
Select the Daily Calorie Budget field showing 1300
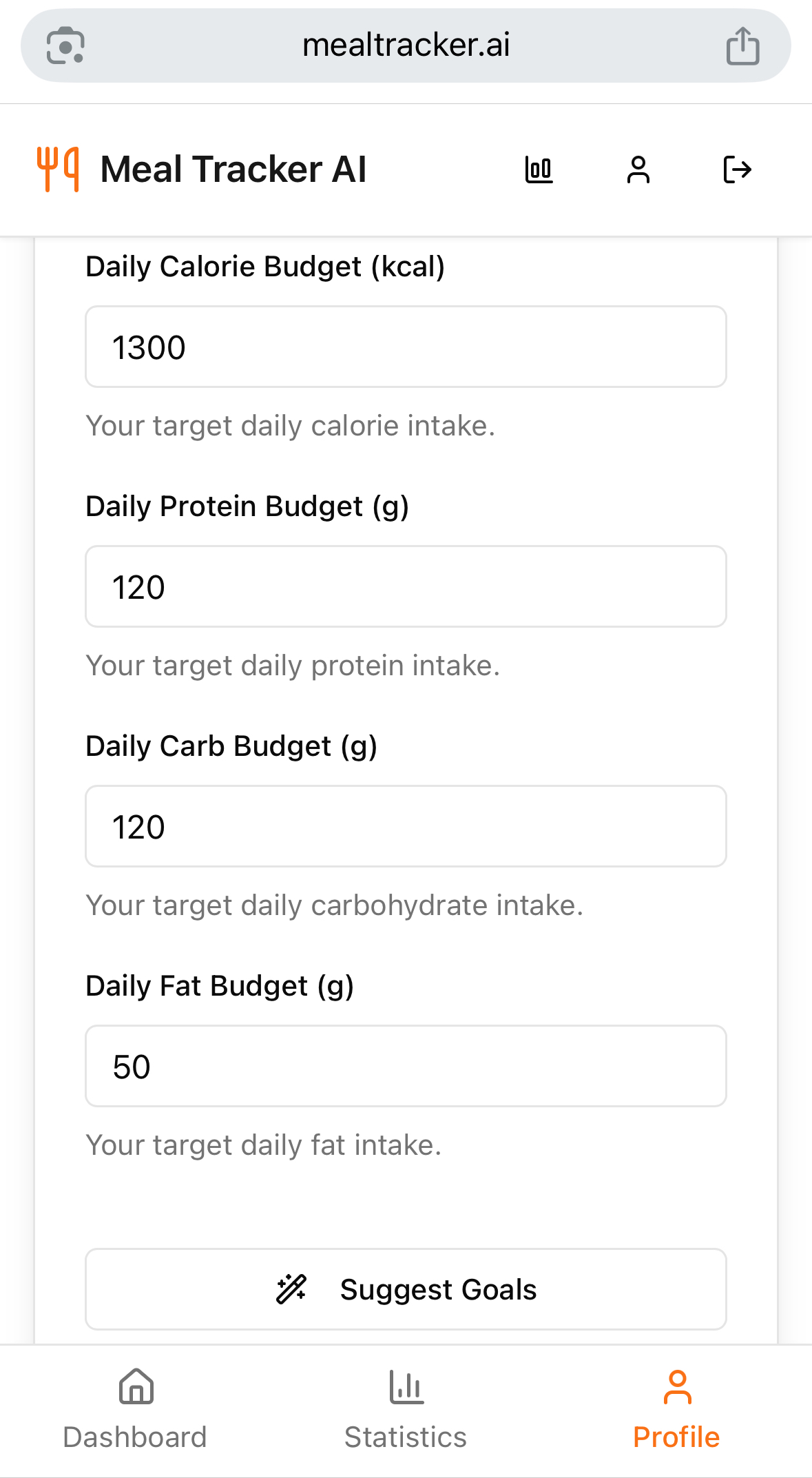coord(405,347)
